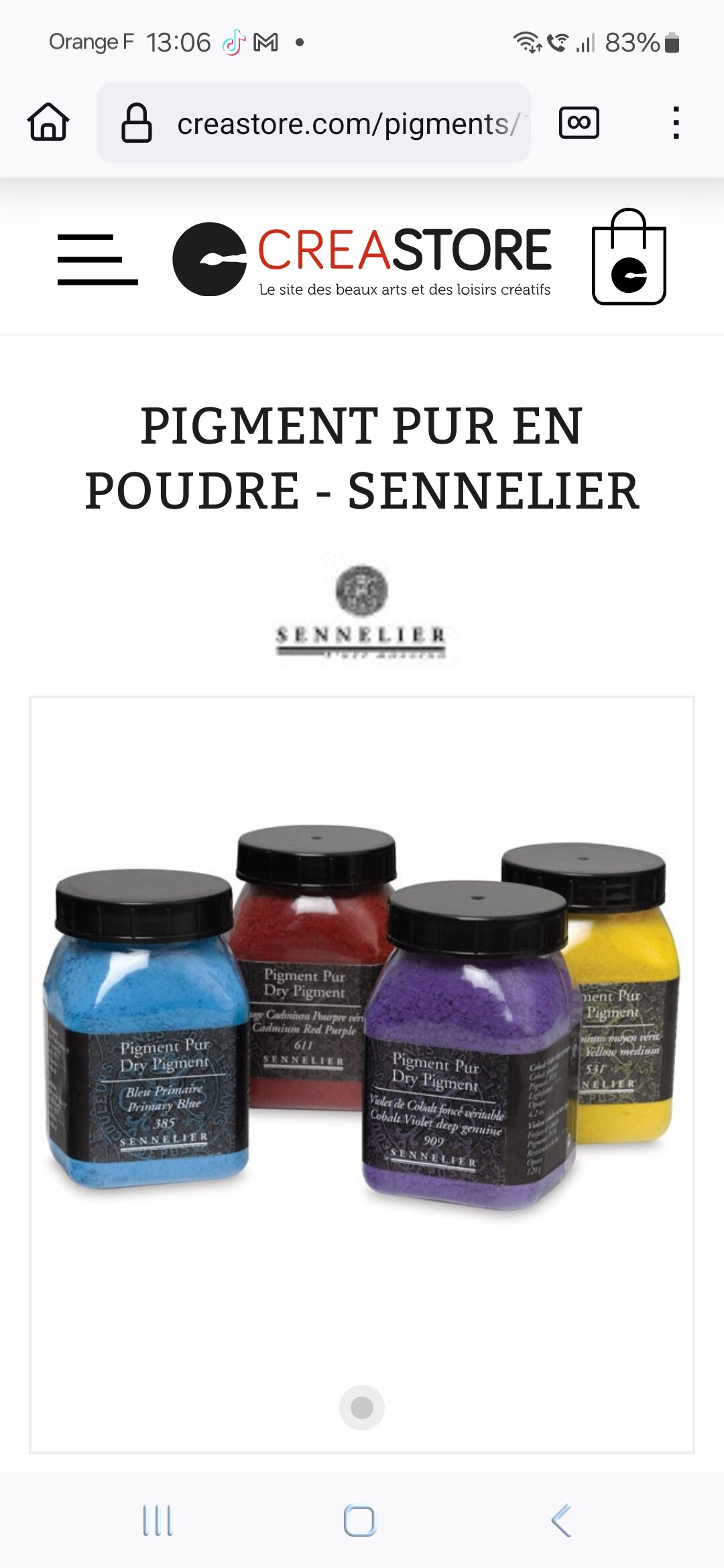Go to the Creastore homepage logo
The height and width of the screenshot is (1568, 724).
pos(362,259)
